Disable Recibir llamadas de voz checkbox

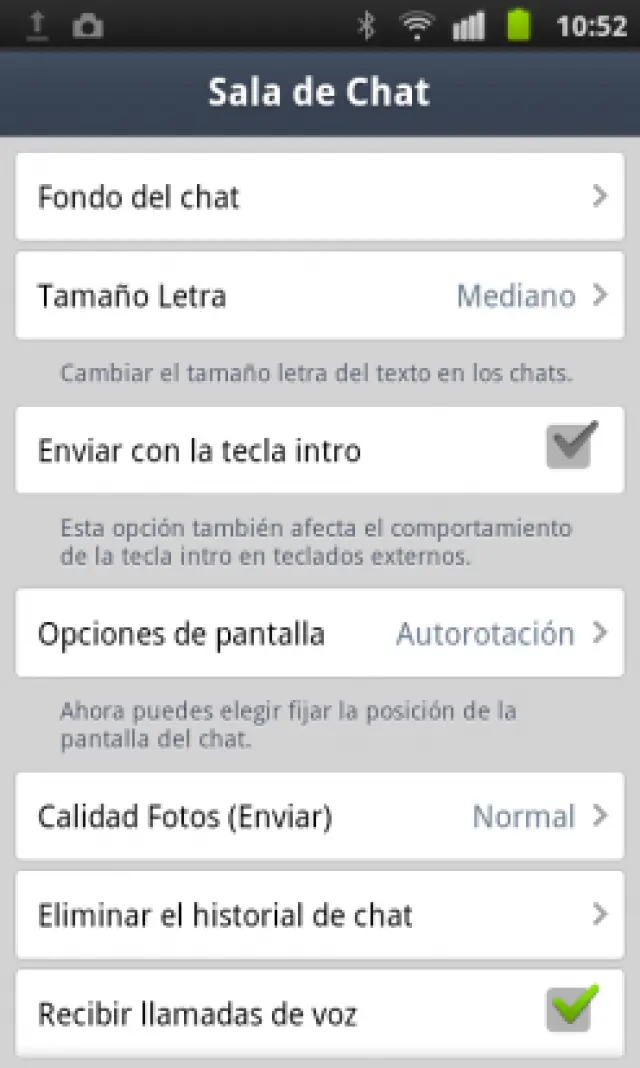[x=571, y=1010]
